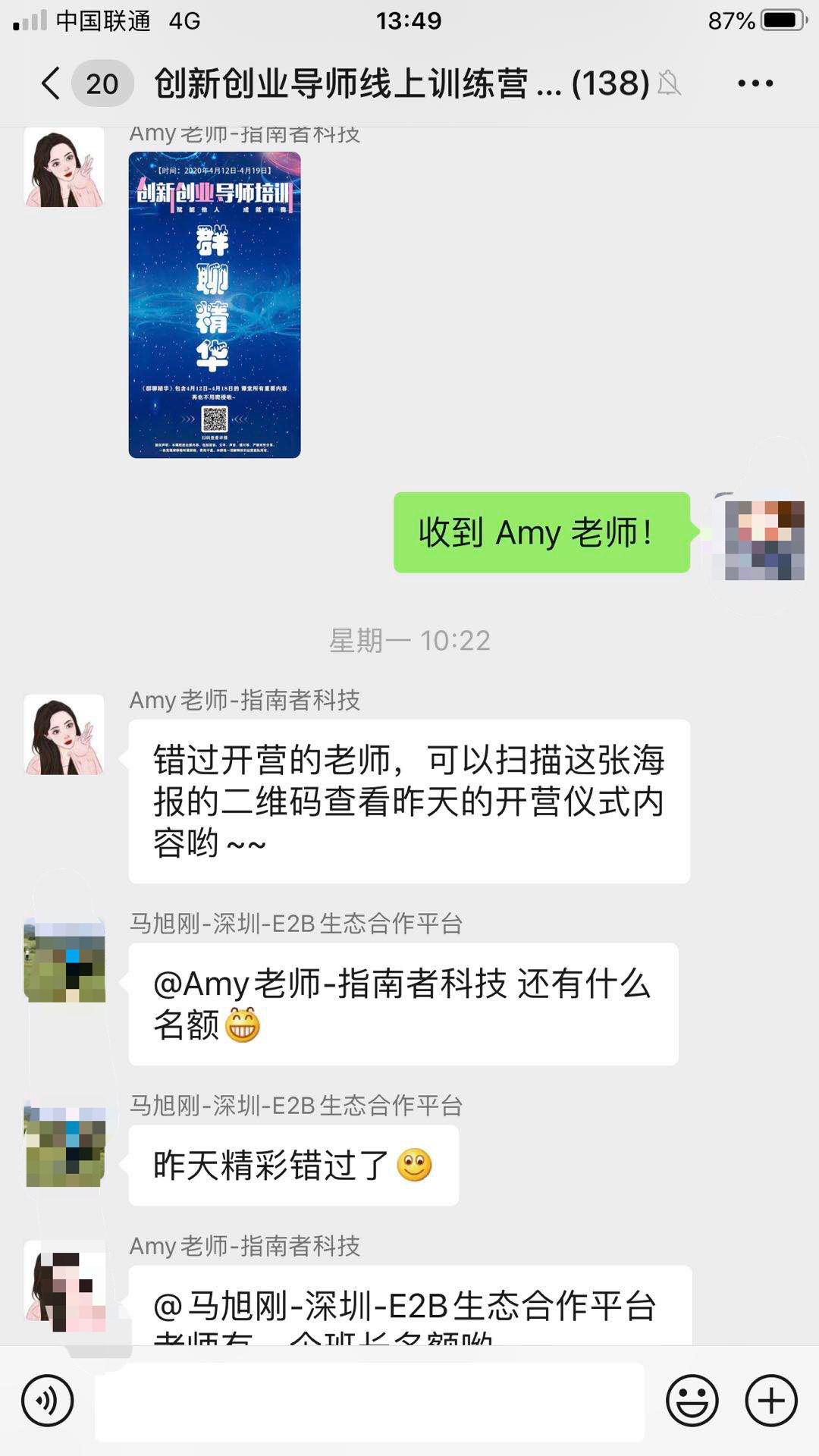The image size is (819, 1456).
Task: Open Amy老师's avatar beside the poster
Action: pyautogui.click(x=64, y=167)
